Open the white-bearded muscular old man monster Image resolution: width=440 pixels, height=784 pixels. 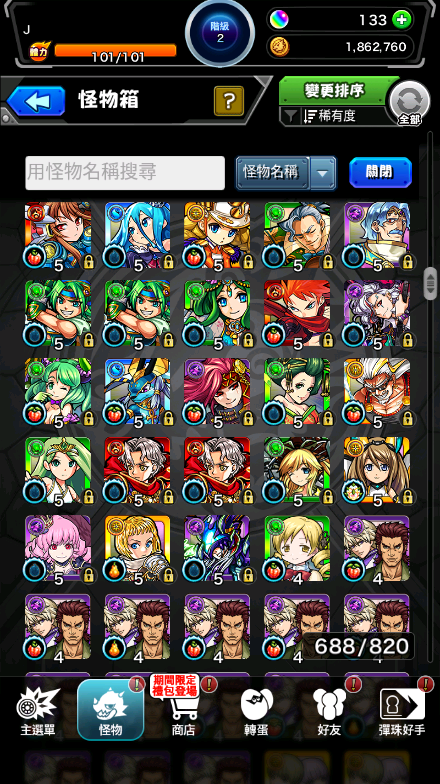[377, 391]
